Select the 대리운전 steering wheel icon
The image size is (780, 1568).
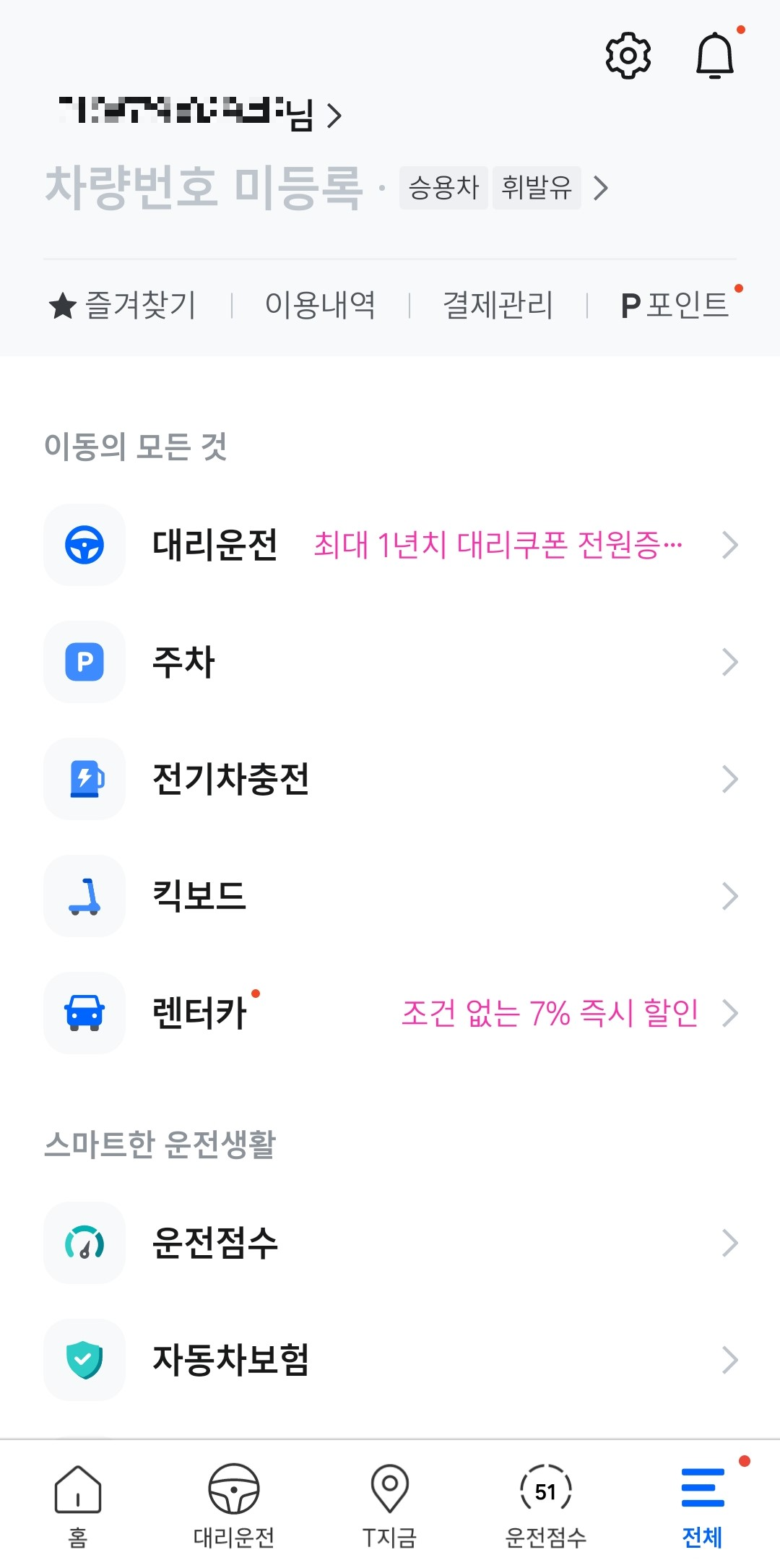click(x=84, y=546)
